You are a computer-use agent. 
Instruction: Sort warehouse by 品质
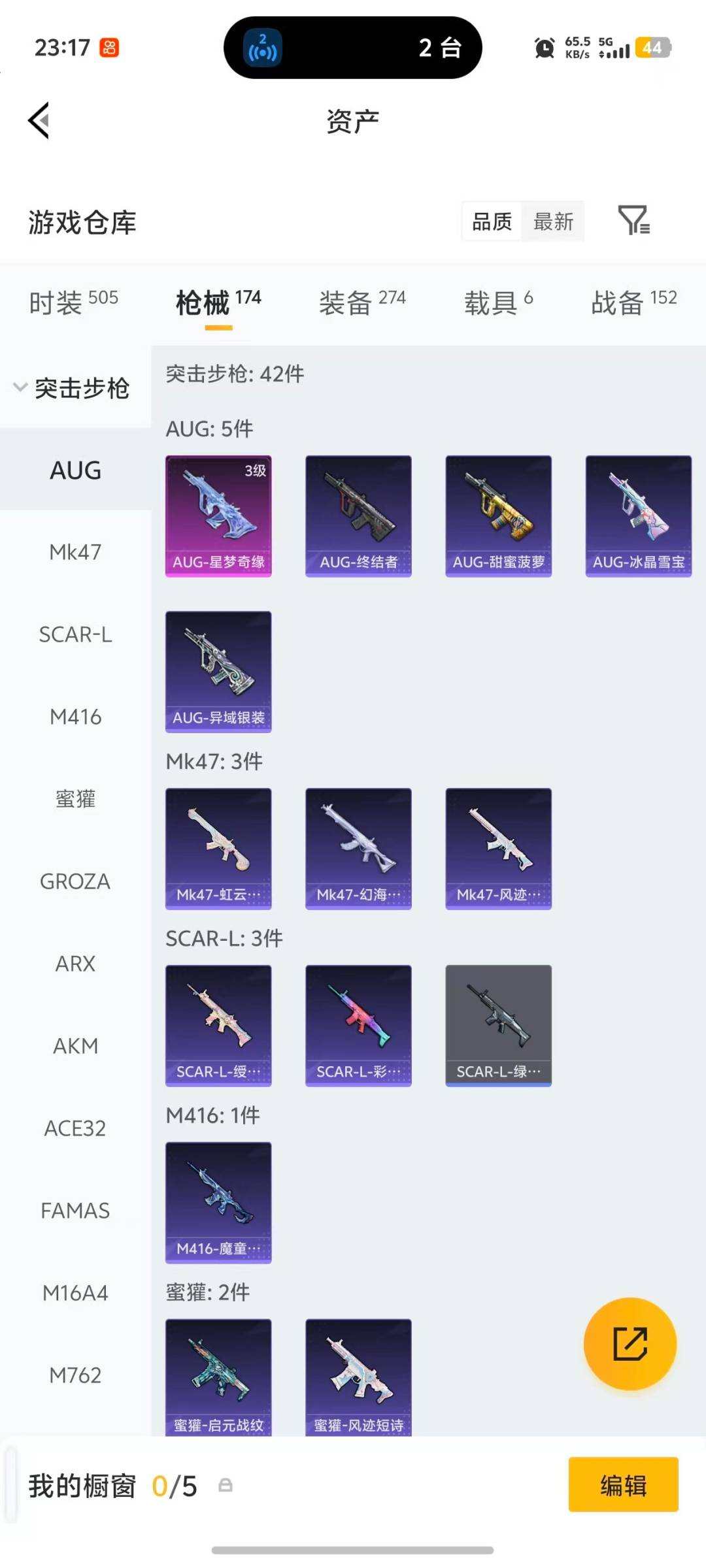(492, 221)
